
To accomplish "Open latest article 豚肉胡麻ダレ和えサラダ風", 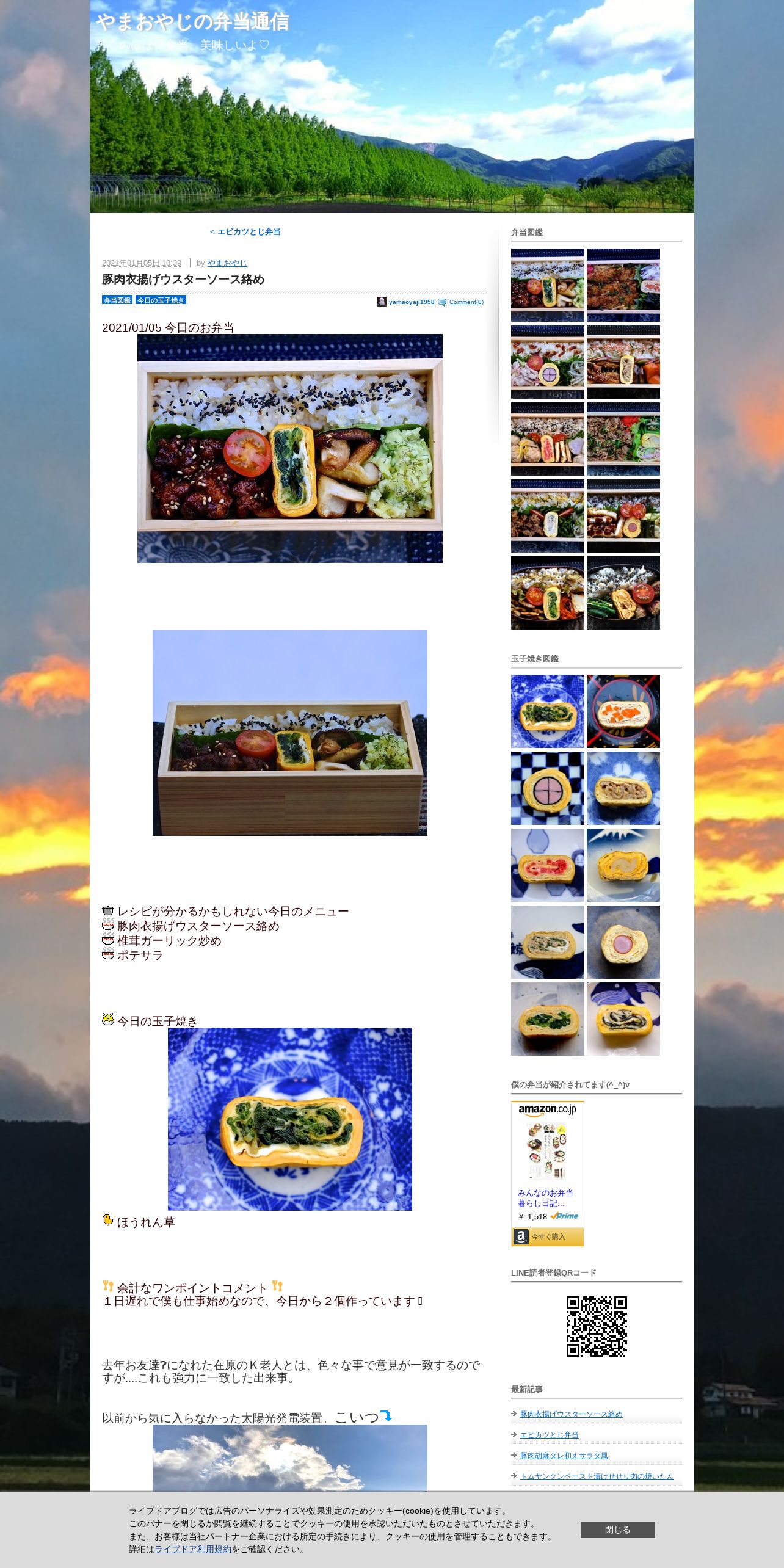I will click(564, 1456).
